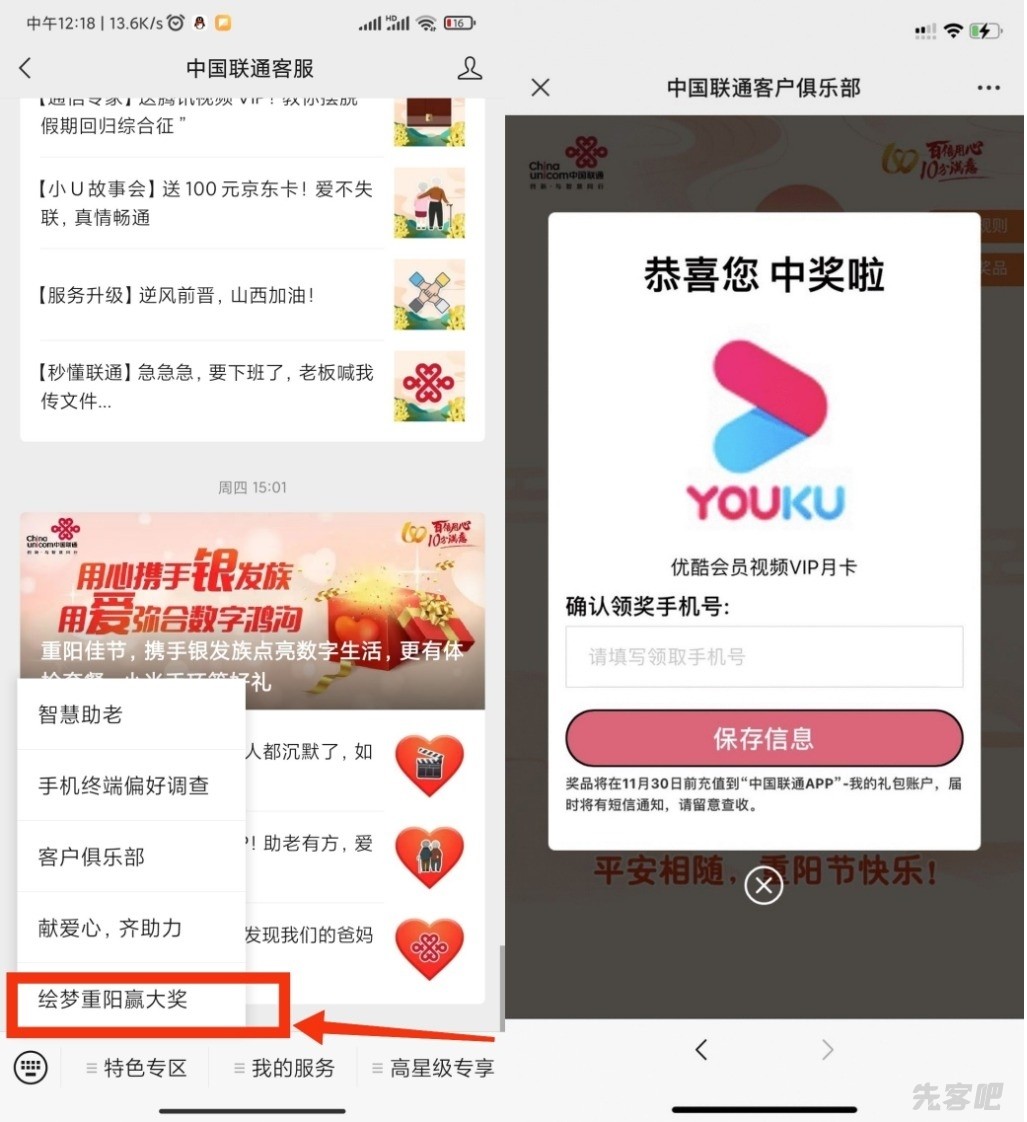Go back from 中国联通客服 chat

coord(26,68)
